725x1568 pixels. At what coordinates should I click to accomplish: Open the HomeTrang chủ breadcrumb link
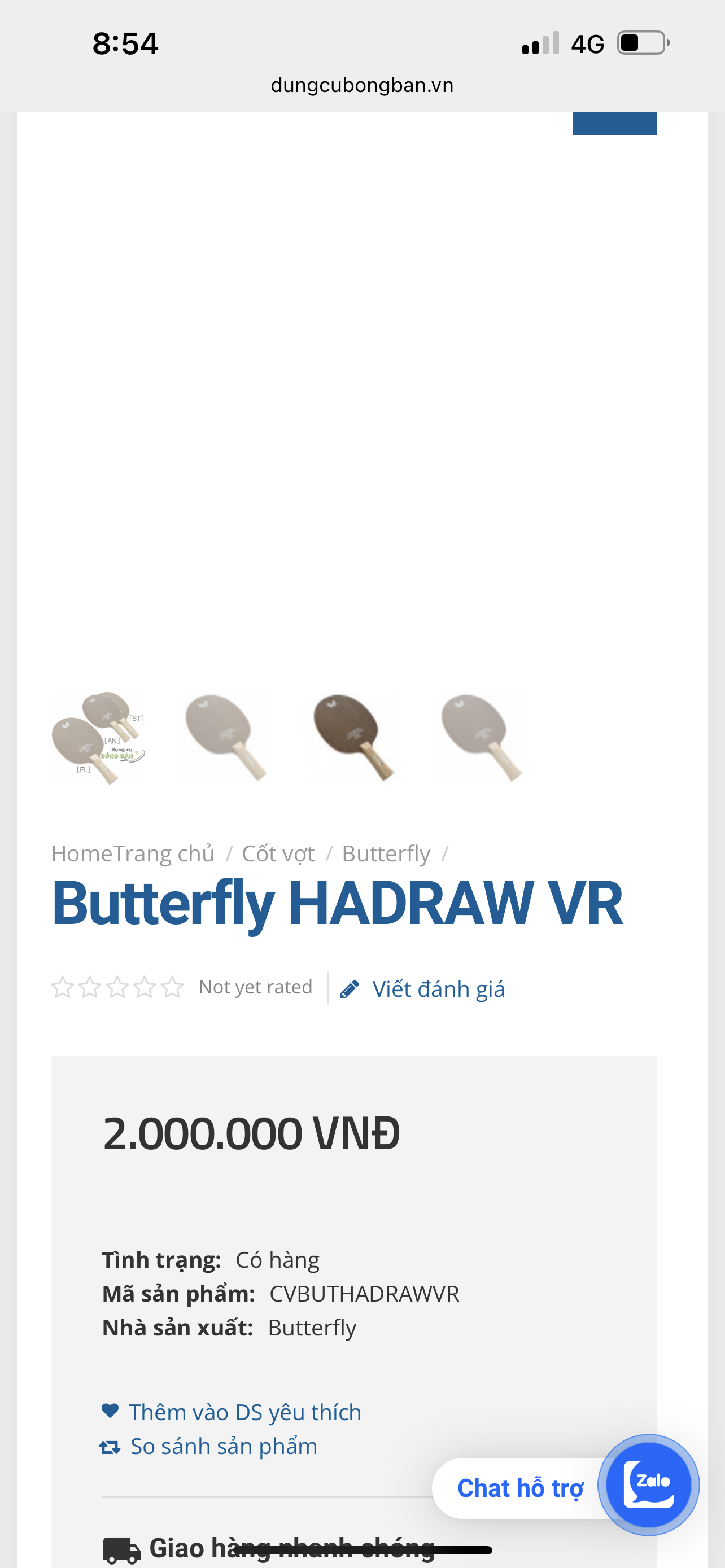(x=133, y=853)
